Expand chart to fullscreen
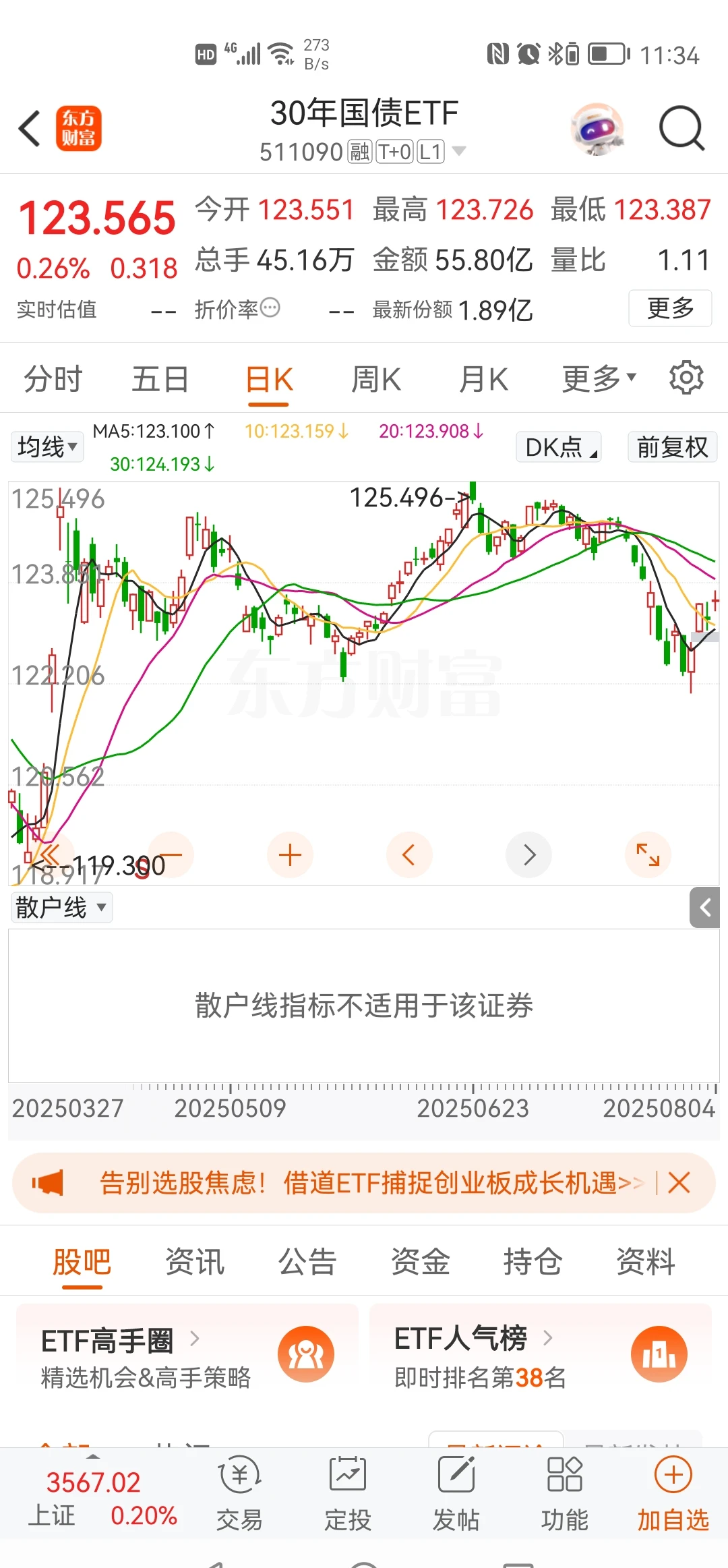 point(648,854)
